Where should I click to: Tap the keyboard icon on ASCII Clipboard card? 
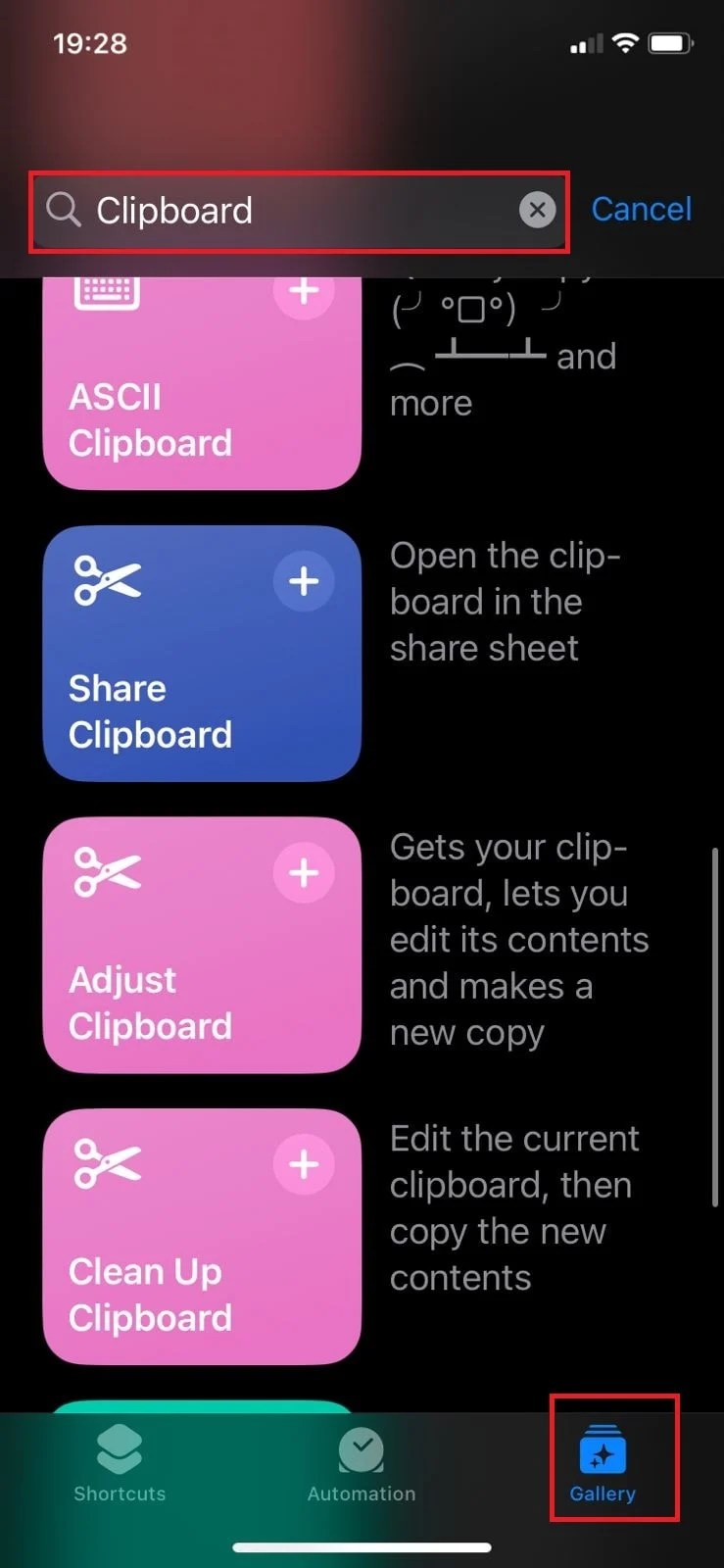105,290
